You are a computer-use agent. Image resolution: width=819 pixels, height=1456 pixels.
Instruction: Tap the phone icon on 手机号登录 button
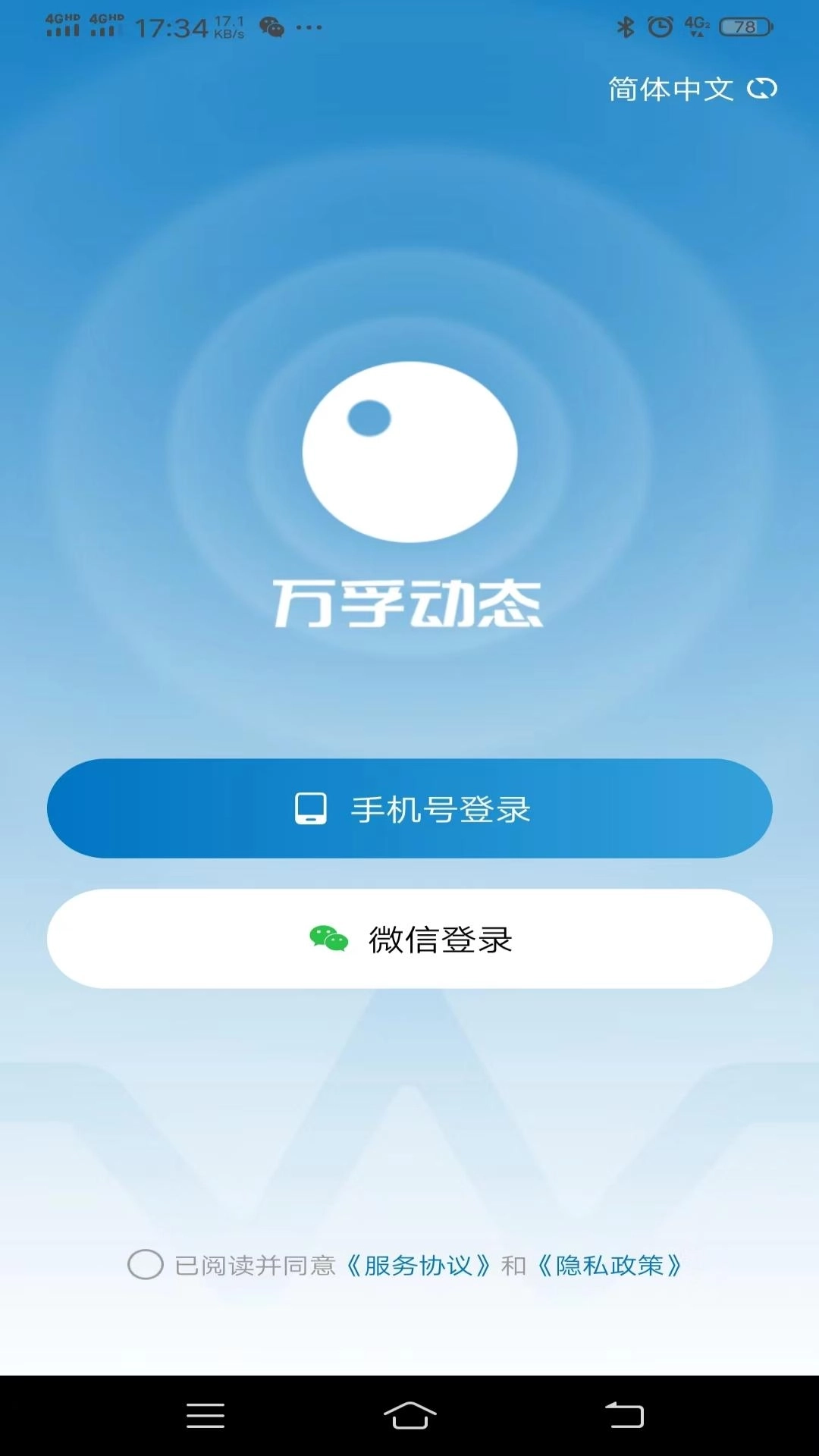309,808
